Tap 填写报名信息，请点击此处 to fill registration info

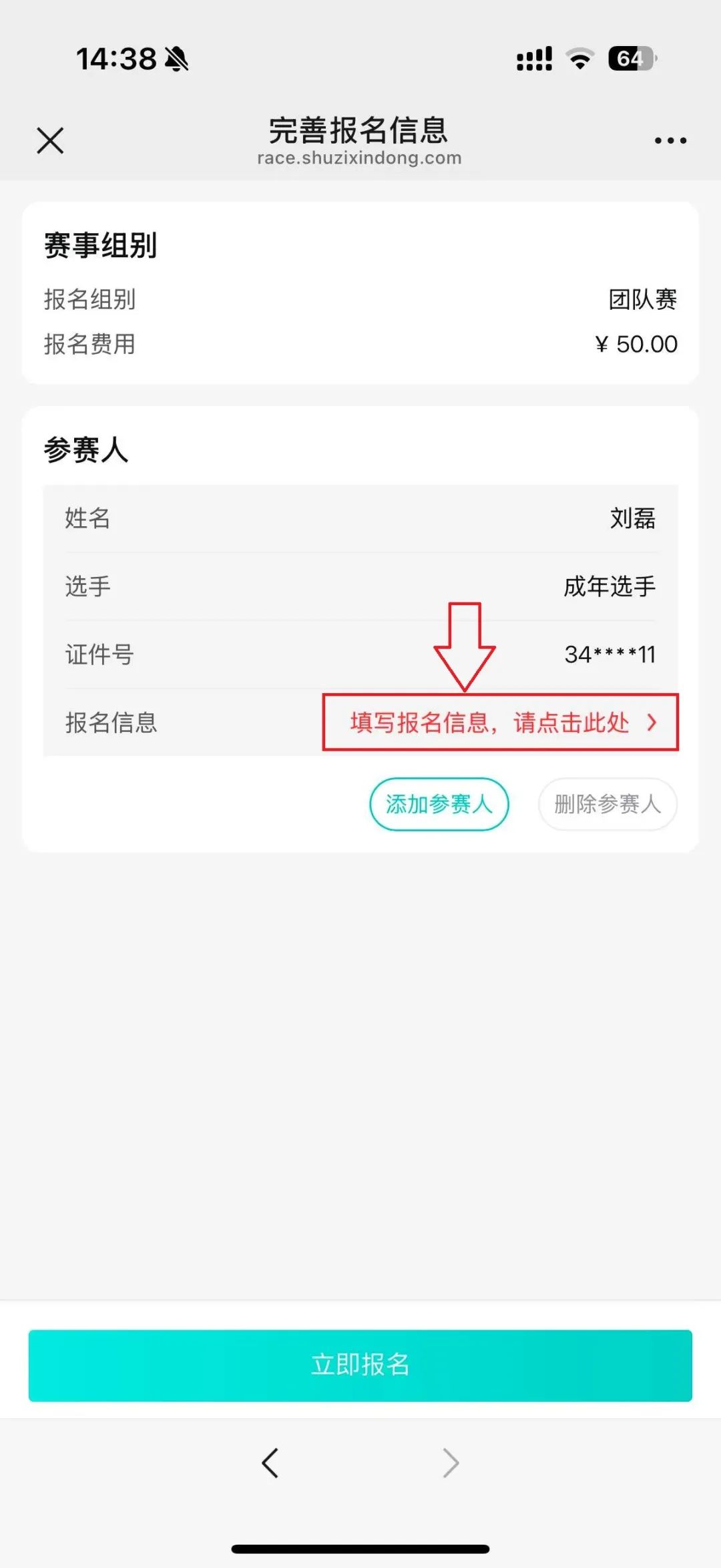click(x=501, y=723)
